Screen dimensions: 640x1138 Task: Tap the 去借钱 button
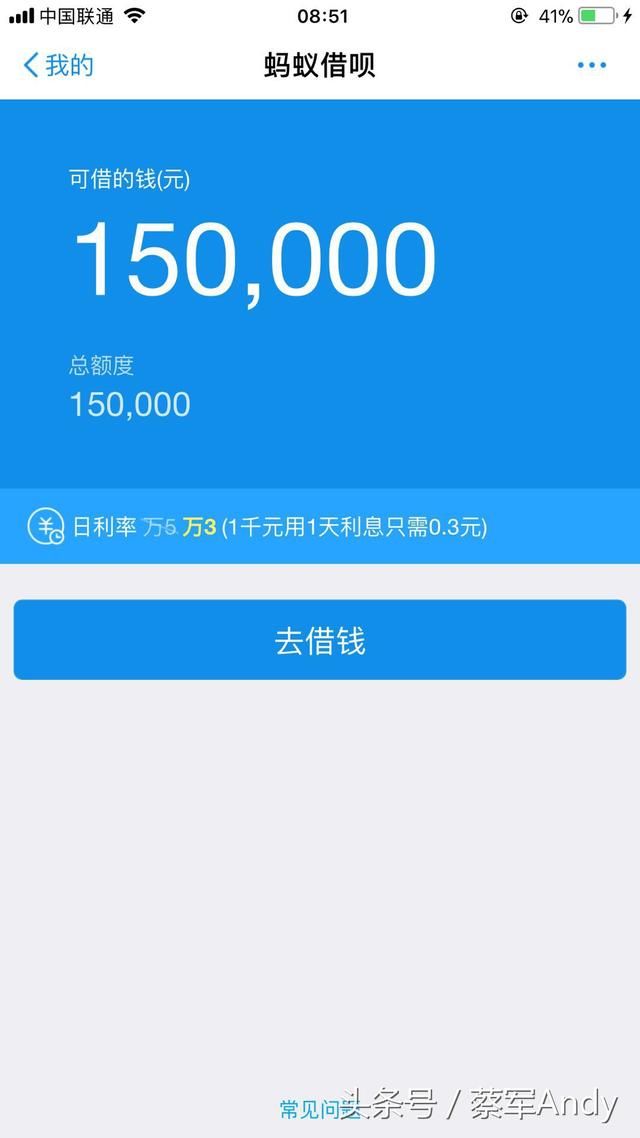coord(320,640)
